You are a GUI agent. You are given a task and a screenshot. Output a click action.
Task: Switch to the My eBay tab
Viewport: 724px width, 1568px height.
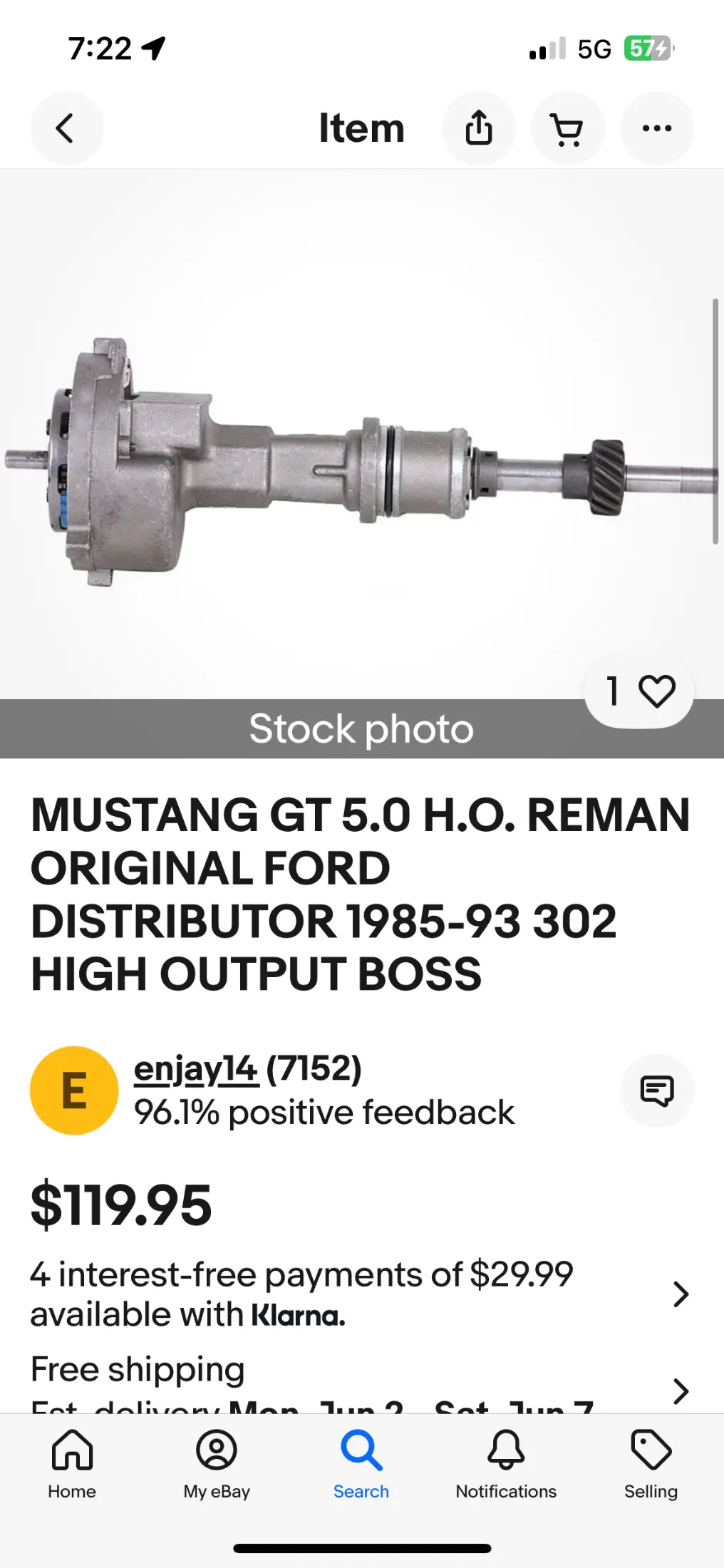217,1465
